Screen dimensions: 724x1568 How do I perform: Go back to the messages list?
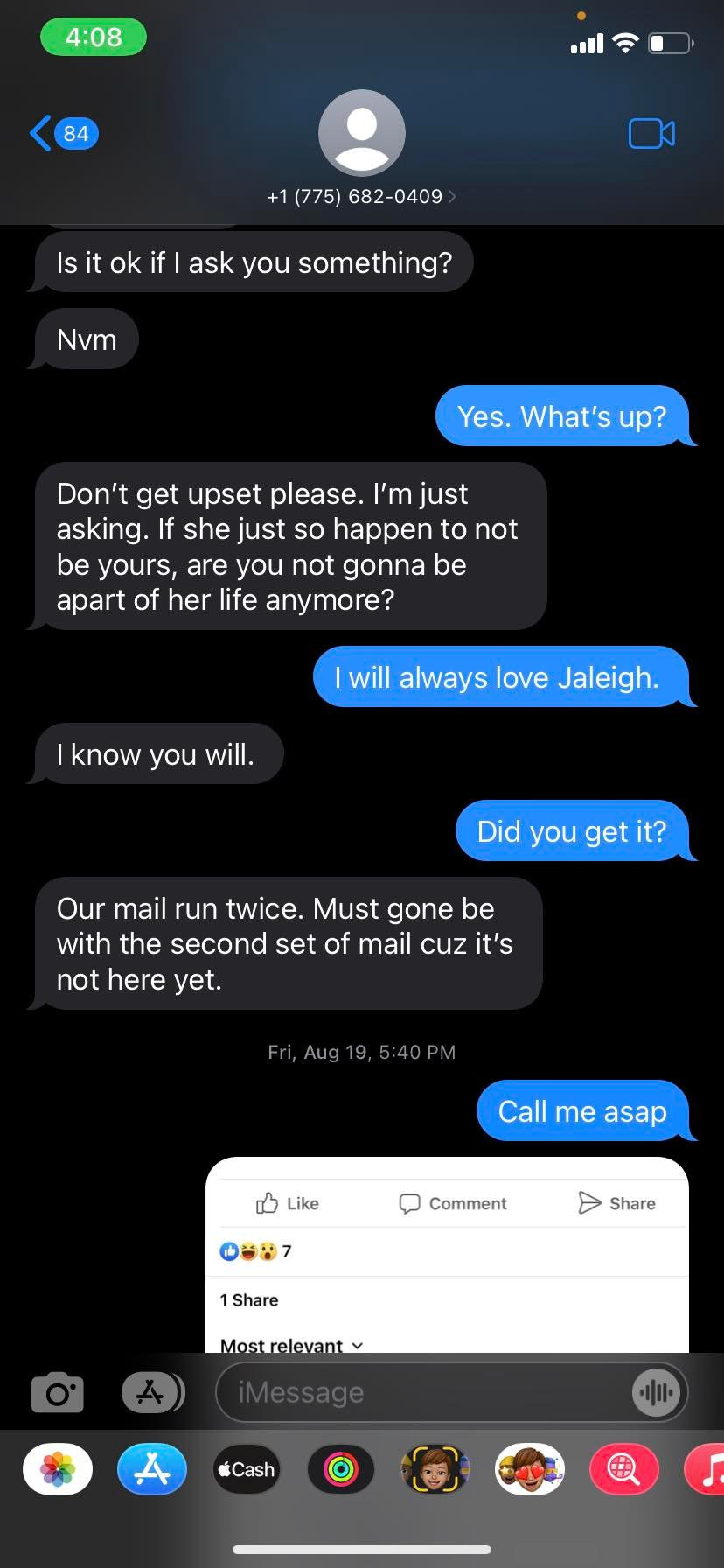click(63, 134)
